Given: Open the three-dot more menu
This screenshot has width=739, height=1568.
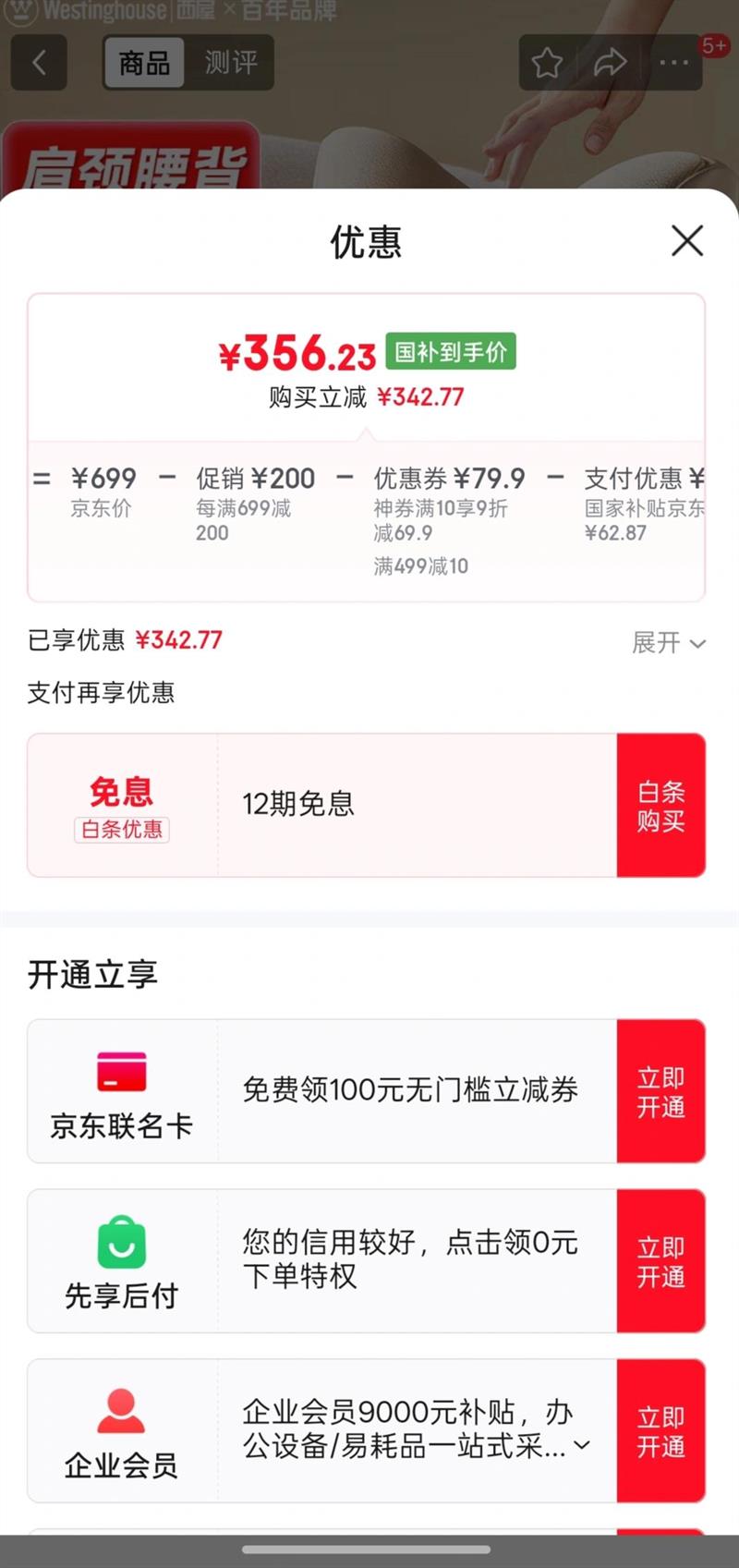Looking at the screenshot, I should pos(673,63).
